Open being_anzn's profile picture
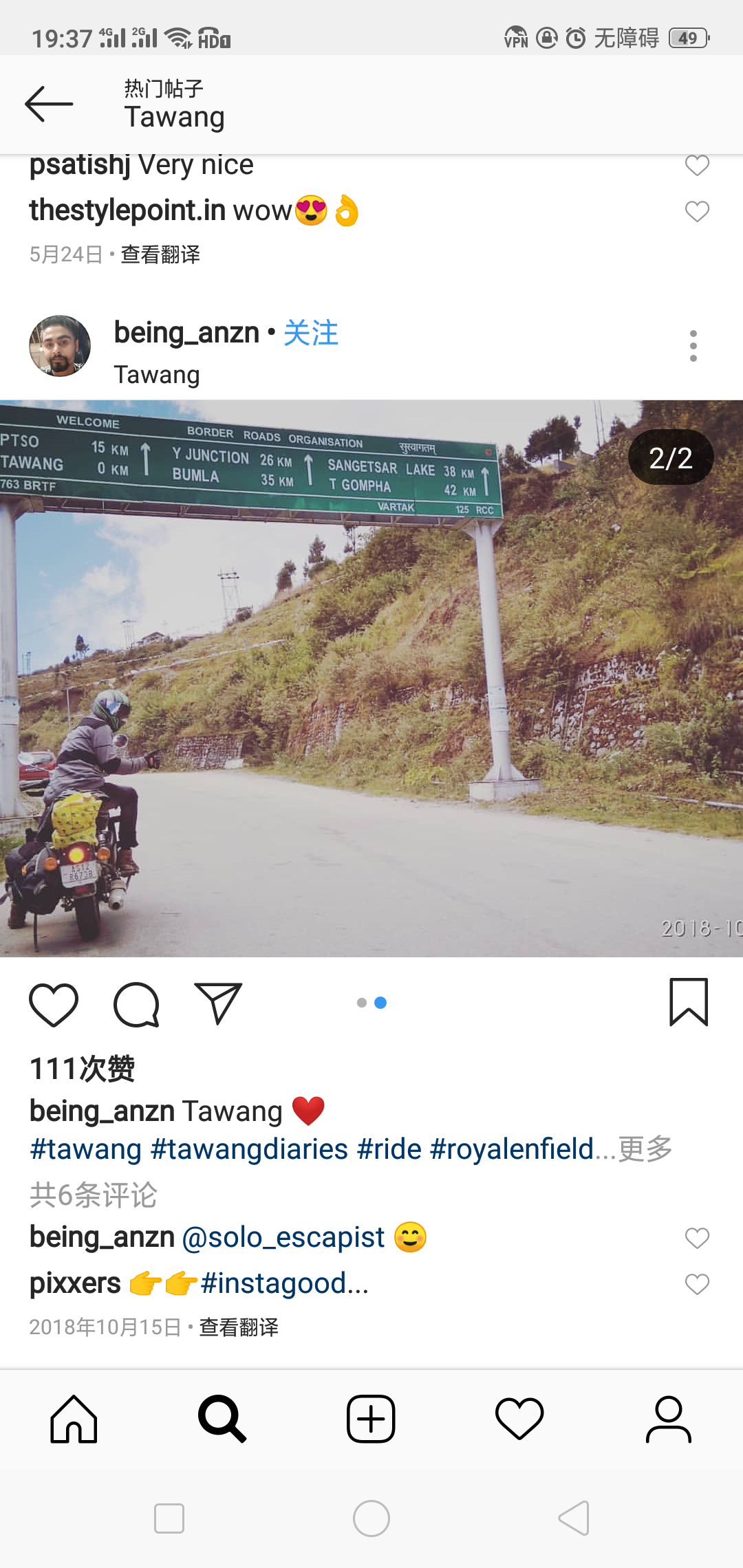This screenshot has width=743, height=1568. pyautogui.click(x=60, y=346)
